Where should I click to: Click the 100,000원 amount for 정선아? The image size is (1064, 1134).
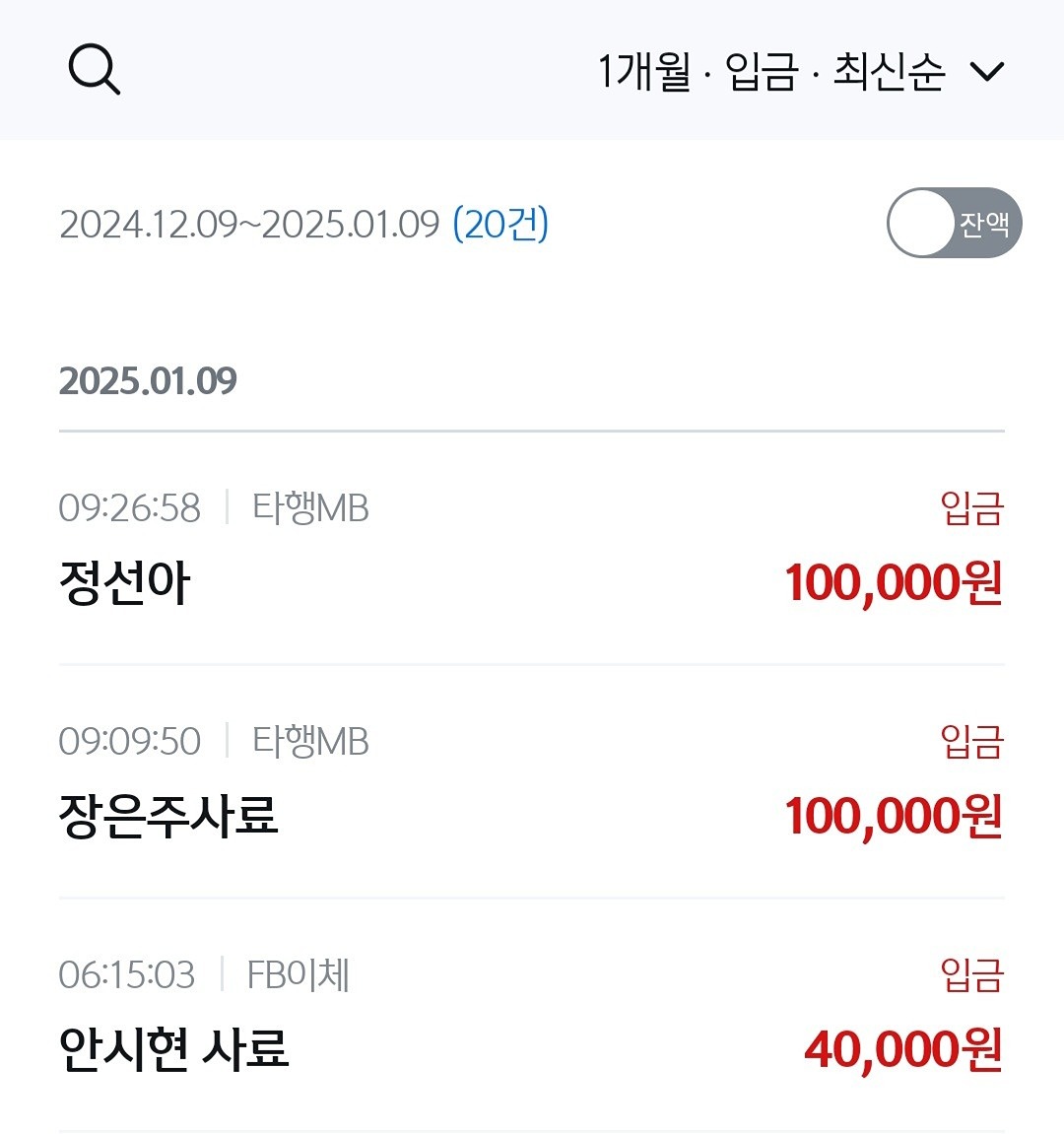pos(893,581)
